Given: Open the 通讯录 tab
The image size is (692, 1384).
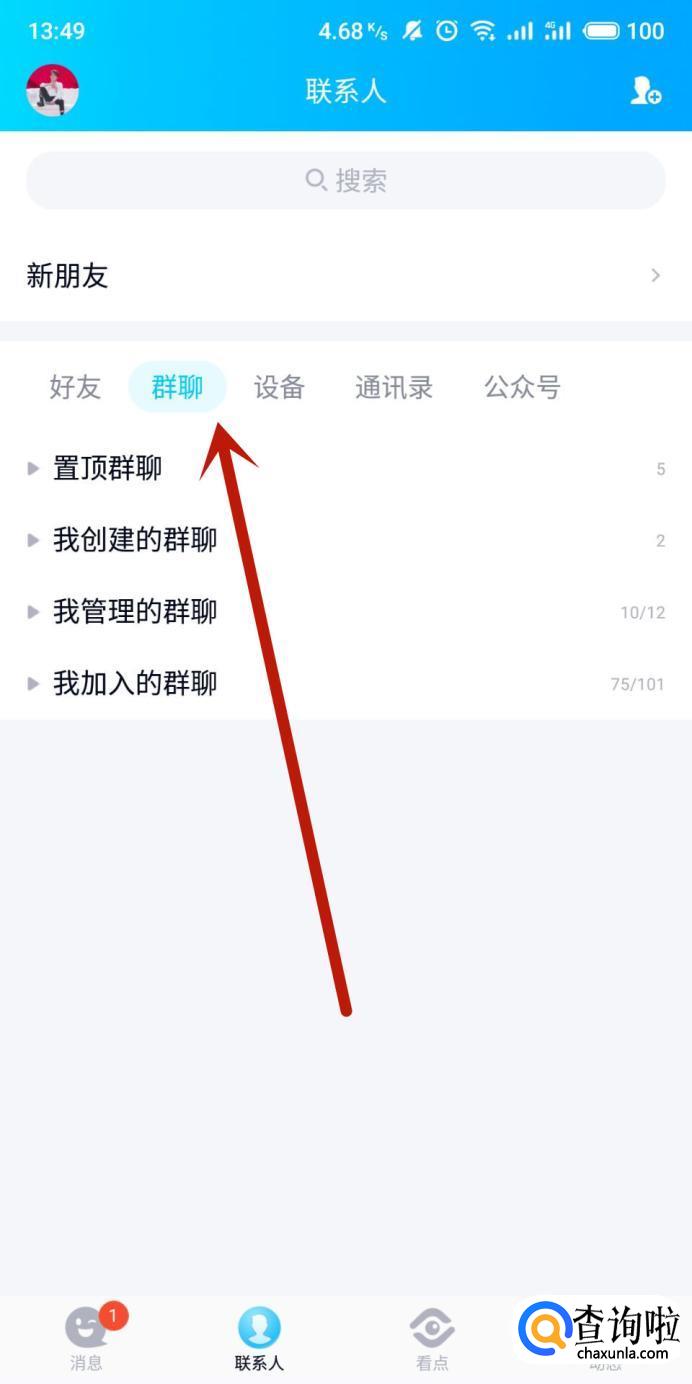Looking at the screenshot, I should click(394, 387).
